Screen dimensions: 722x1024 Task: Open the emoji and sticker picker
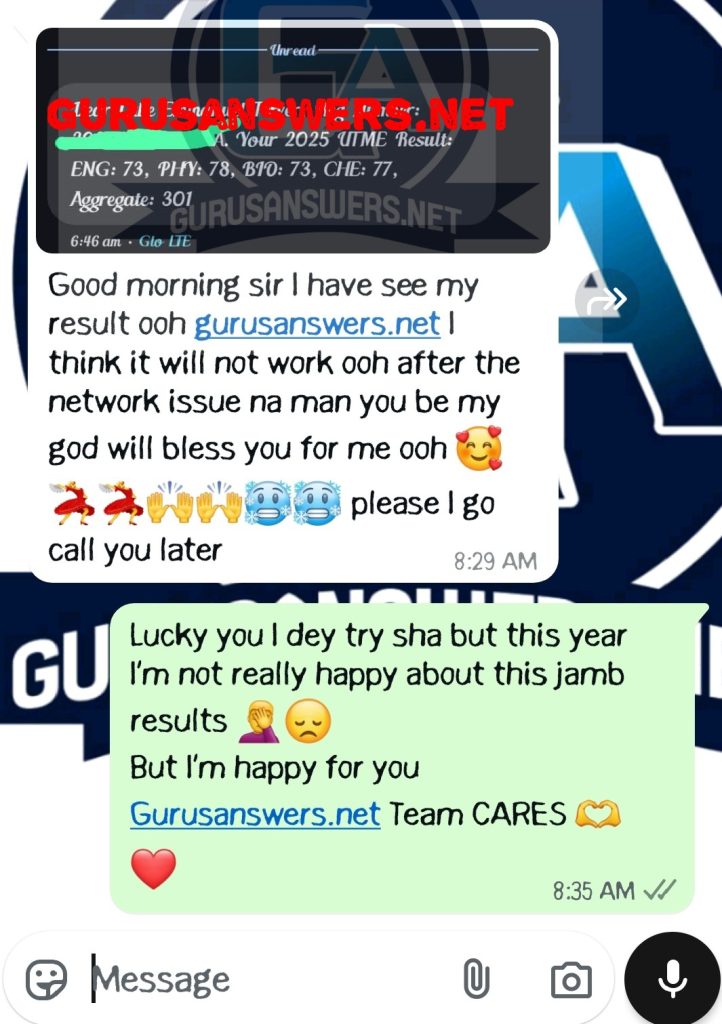point(46,980)
